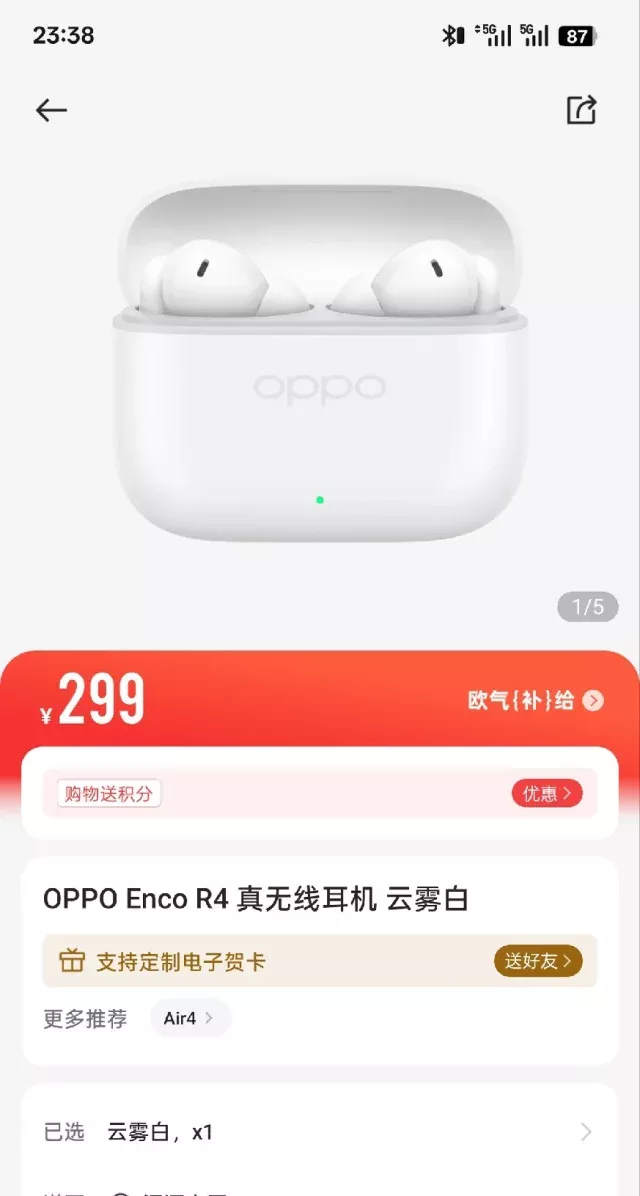The height and width of the screenshot is (1196, 640).
Task: Tap 送好友 to gift this item
Action: pyautogui.click(x=538, y=962)
